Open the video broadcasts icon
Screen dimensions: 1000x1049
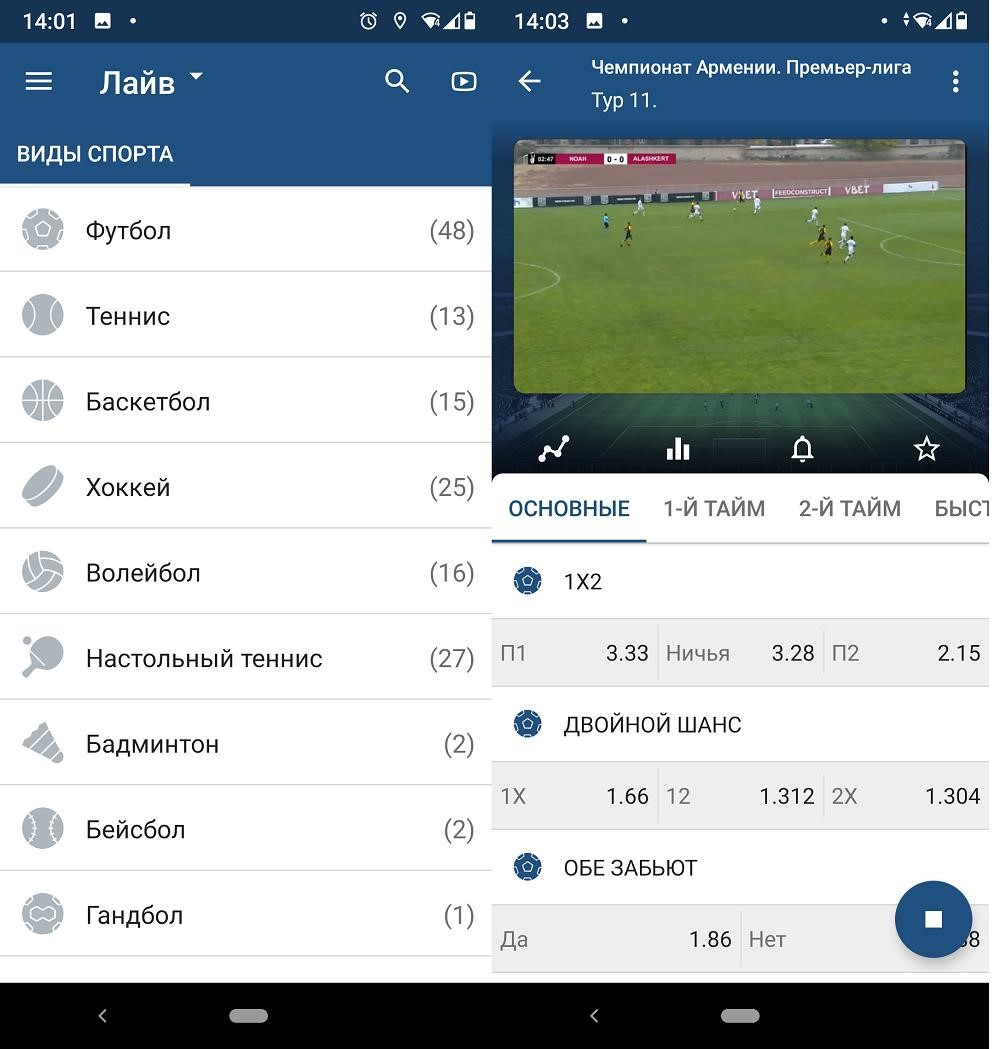pos(464,82)
